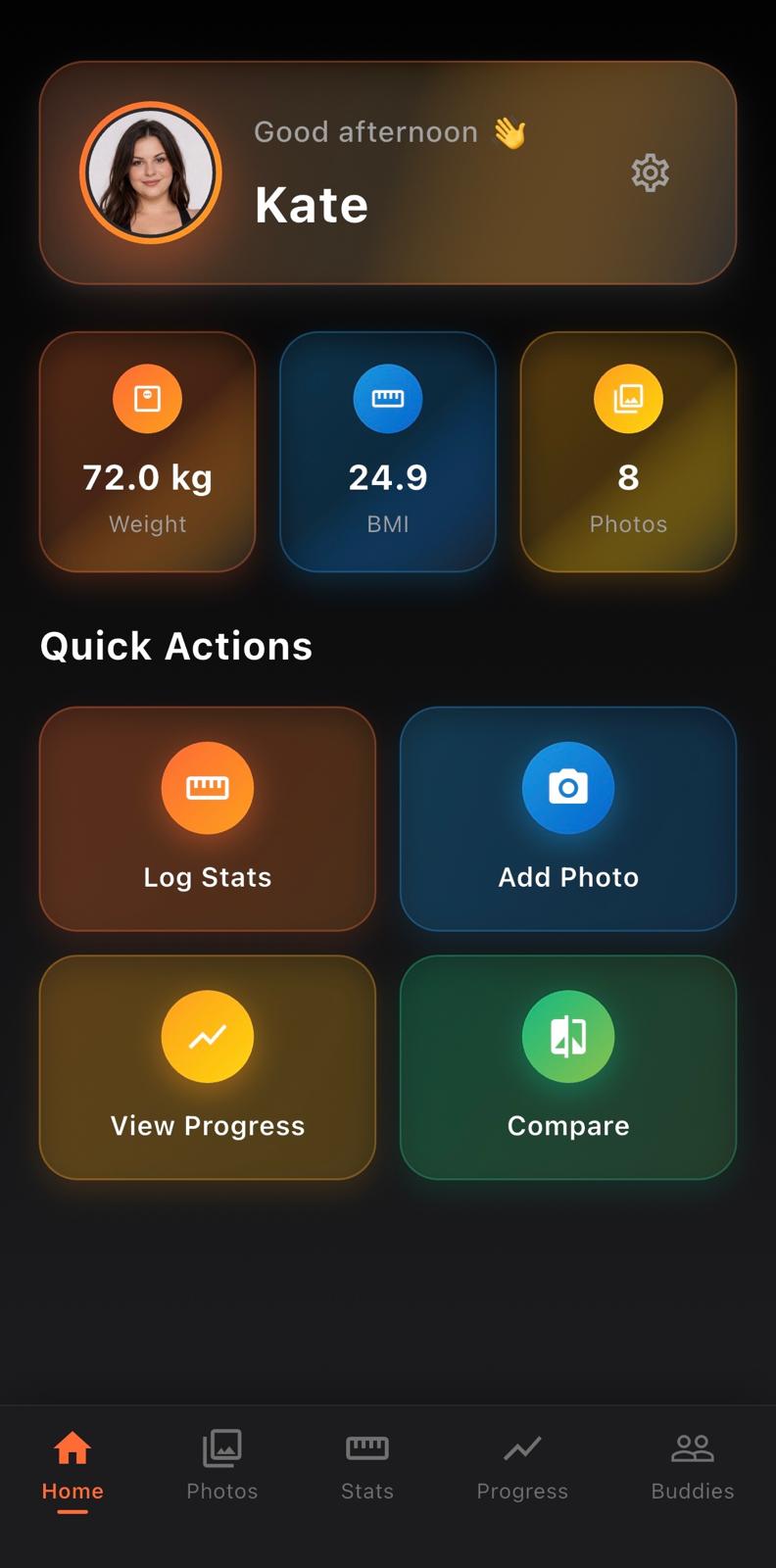776x1568 pixels.
Task: Open the settings gear icon
Action: click(x=649, y=172)
